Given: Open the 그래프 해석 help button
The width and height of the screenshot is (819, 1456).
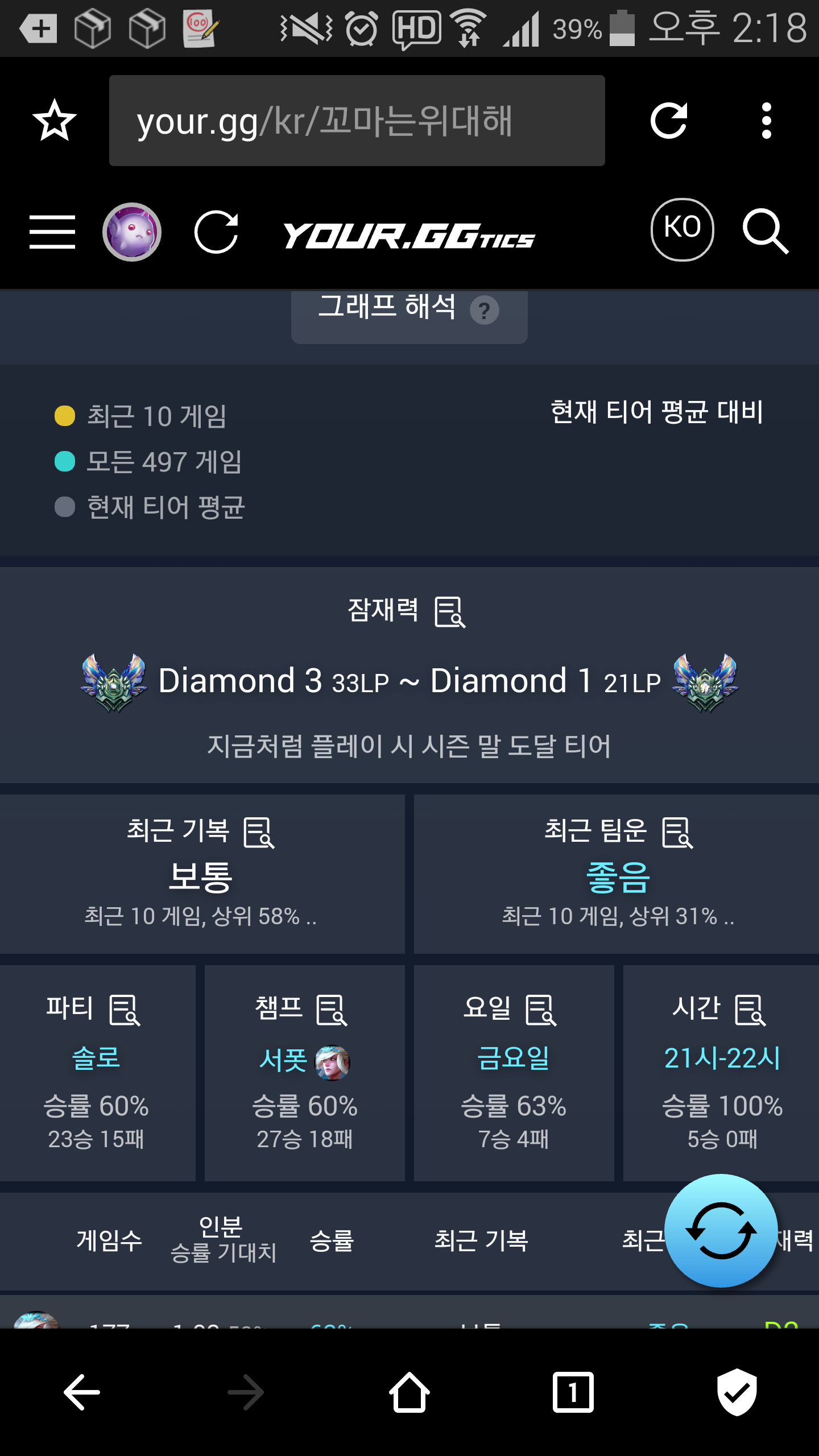Looking at the screenshot, I should [x=409, y=316].
